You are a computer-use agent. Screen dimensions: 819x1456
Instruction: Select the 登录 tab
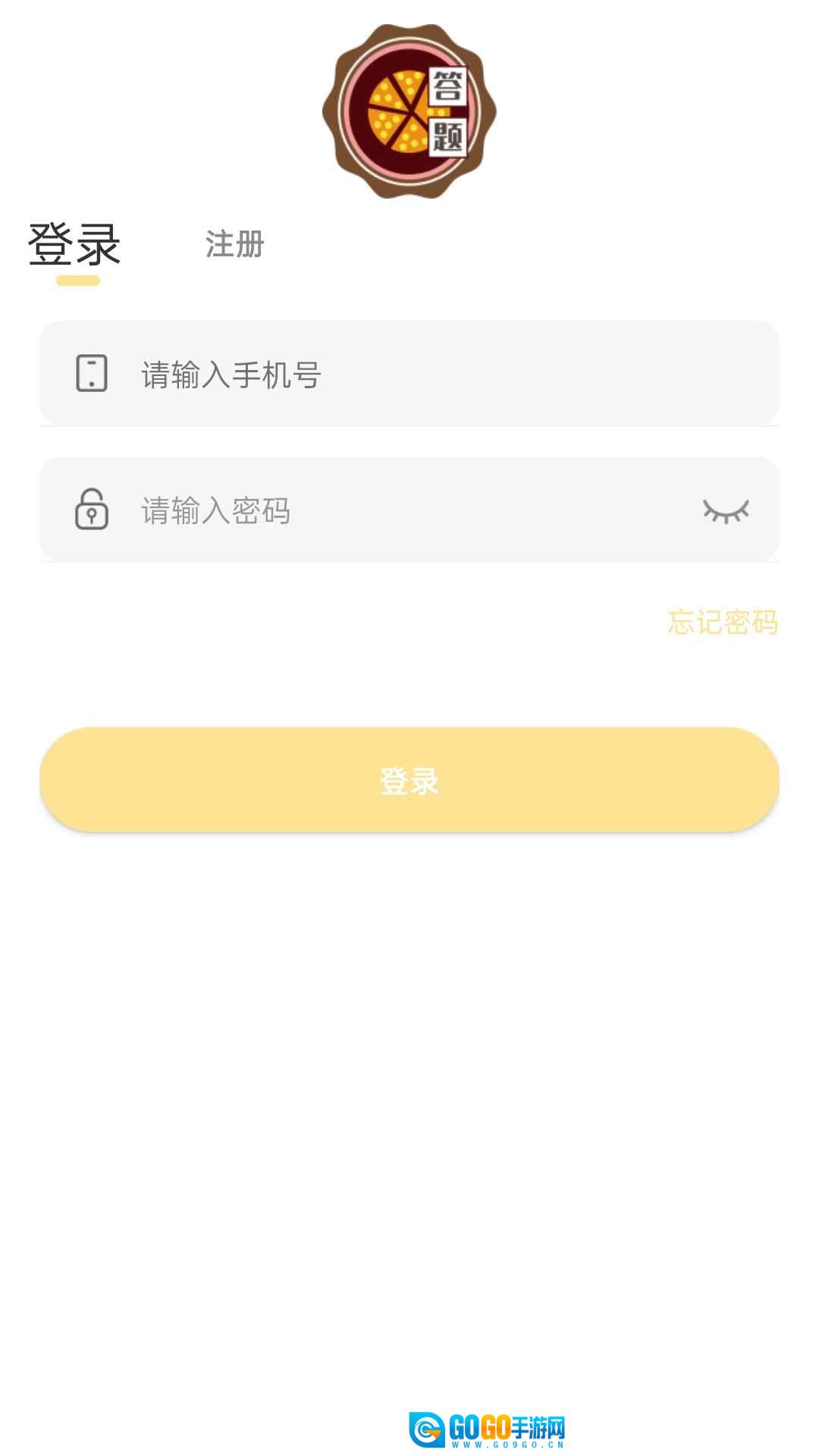74,245
